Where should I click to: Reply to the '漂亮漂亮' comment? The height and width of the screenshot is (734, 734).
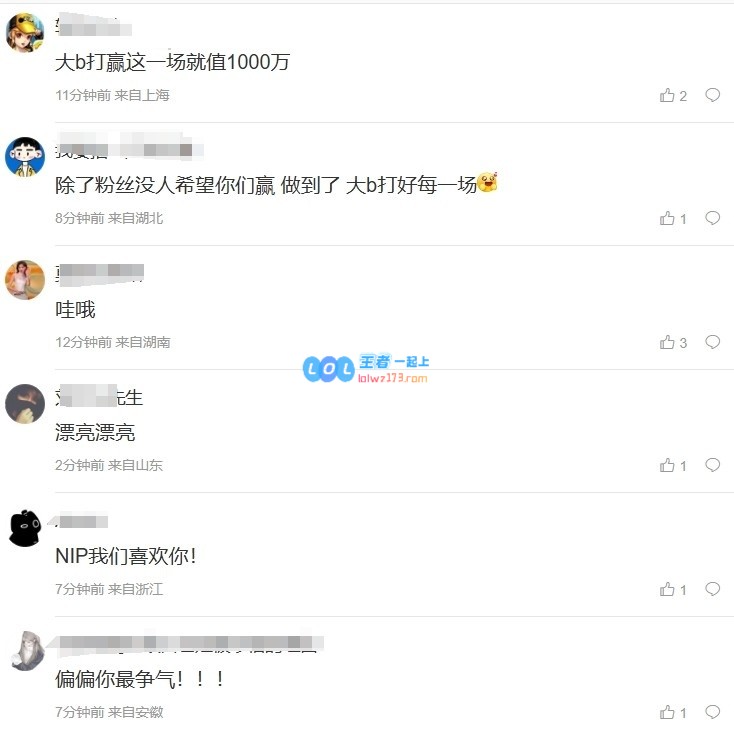713,465
